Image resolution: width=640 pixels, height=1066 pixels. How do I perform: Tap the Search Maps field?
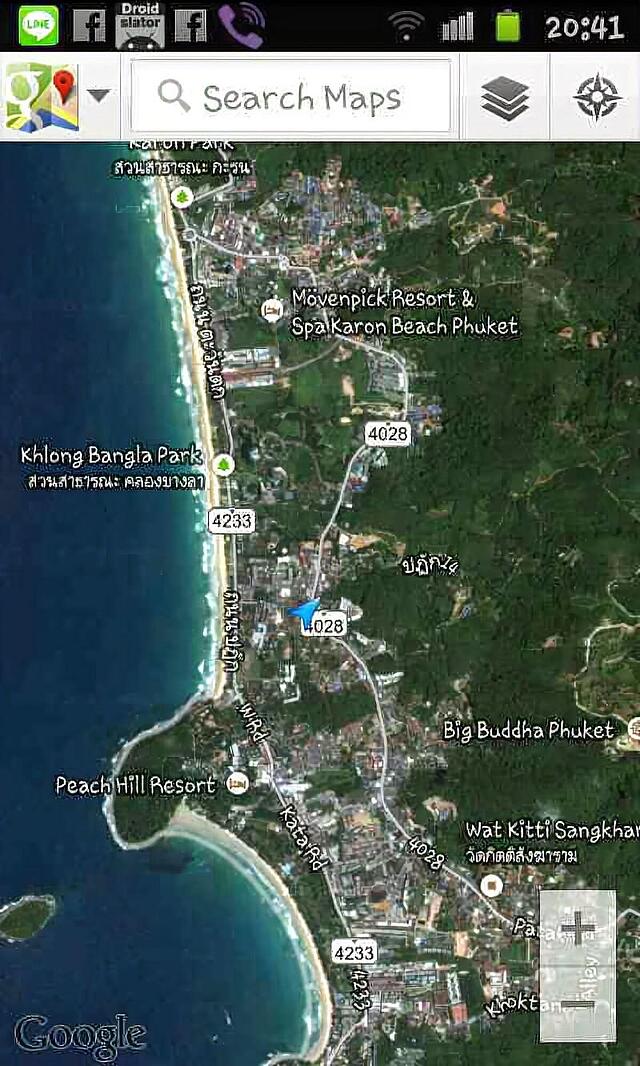point(292,97)
